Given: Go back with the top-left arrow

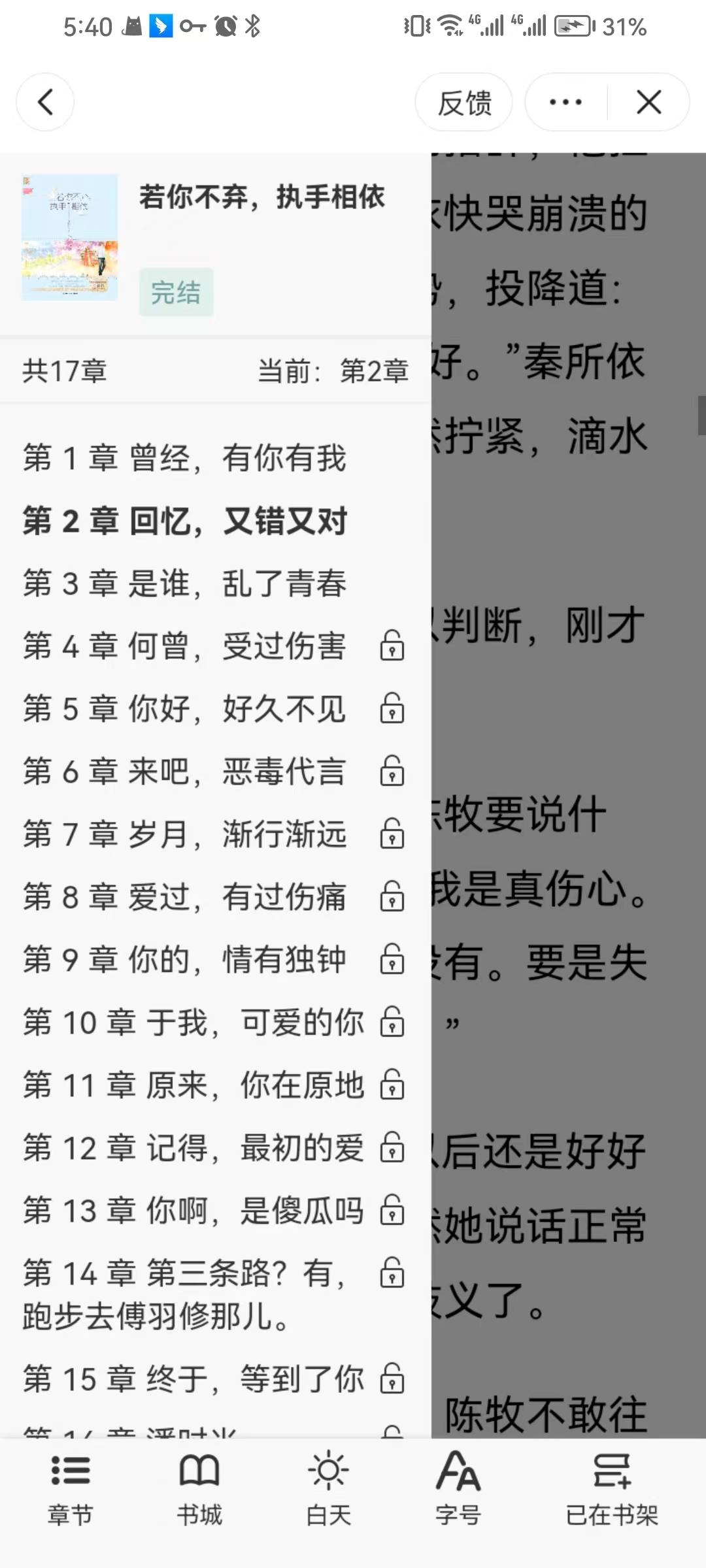Looking at the screenshot, I should coord(45,103).
